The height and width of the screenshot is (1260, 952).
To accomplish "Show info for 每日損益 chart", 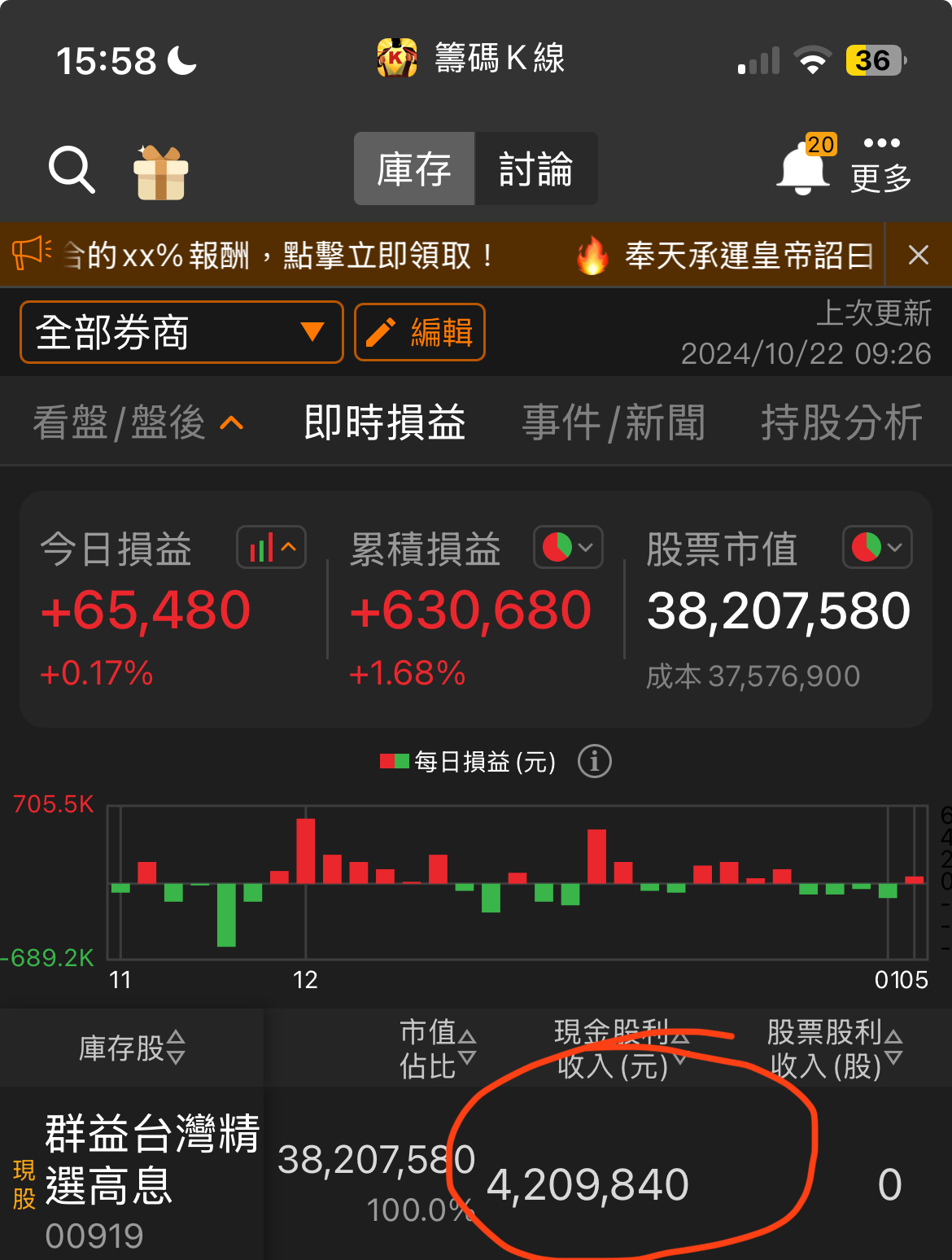I will tap(594, 762).
